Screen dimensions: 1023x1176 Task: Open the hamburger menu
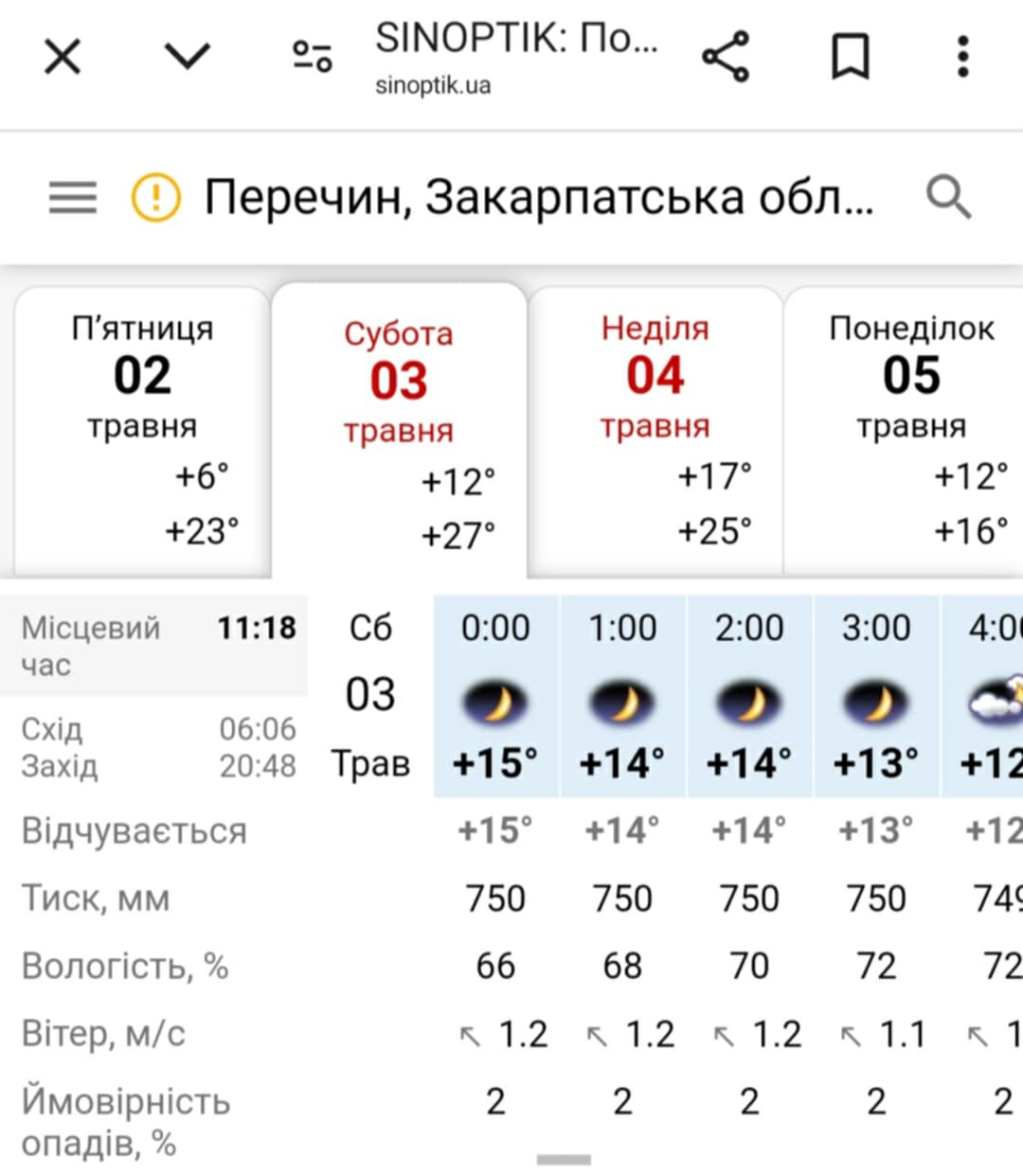click(73, 198)
